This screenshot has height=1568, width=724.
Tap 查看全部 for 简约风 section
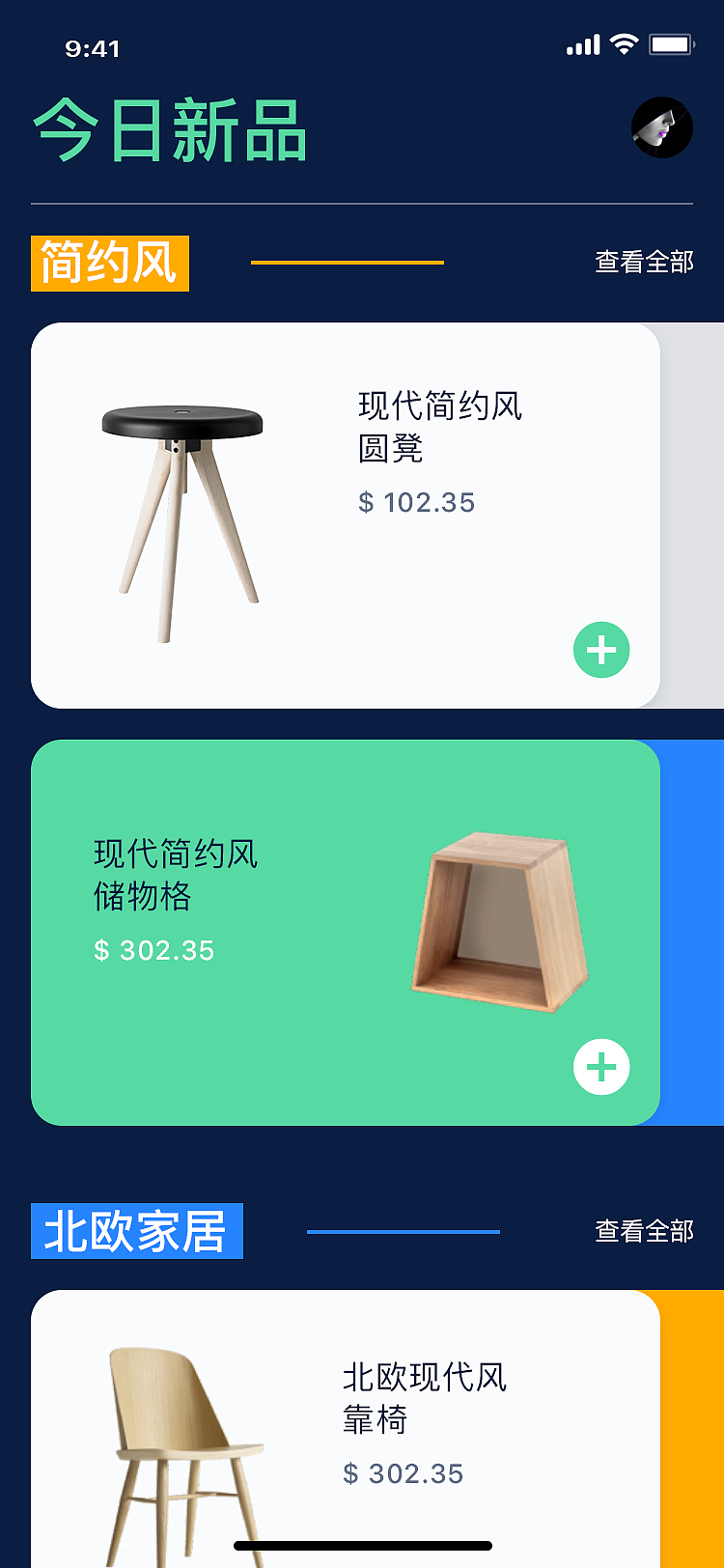[x=644, y=262]
